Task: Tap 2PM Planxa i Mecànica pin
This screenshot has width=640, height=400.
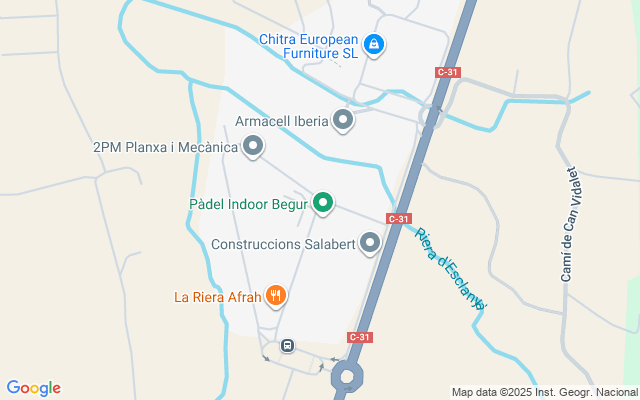Action: (x=254, y=147)
